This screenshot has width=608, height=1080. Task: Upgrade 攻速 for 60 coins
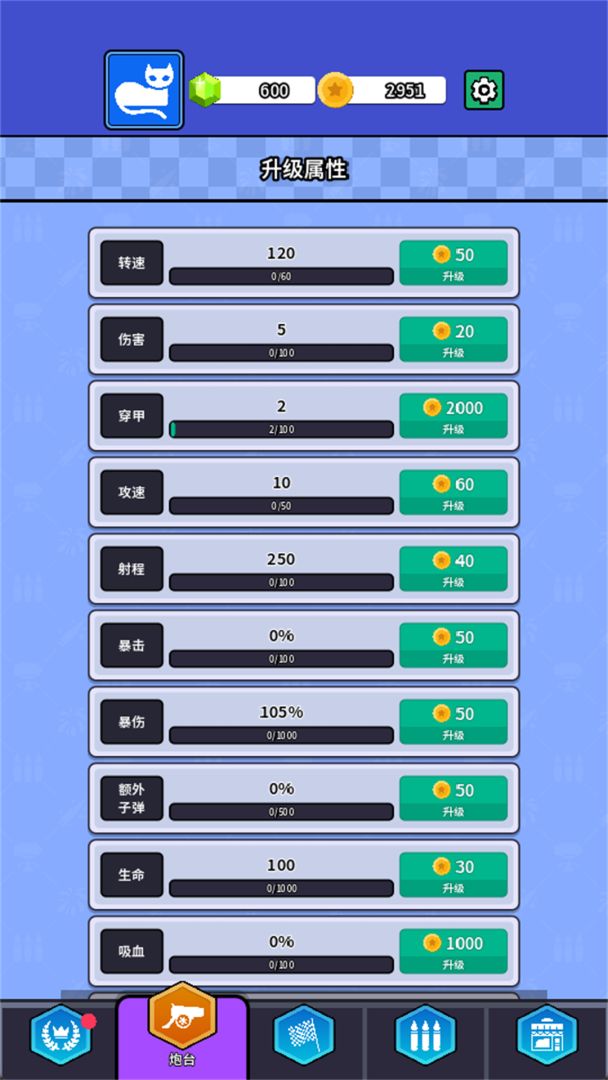[x=453, y=492]
